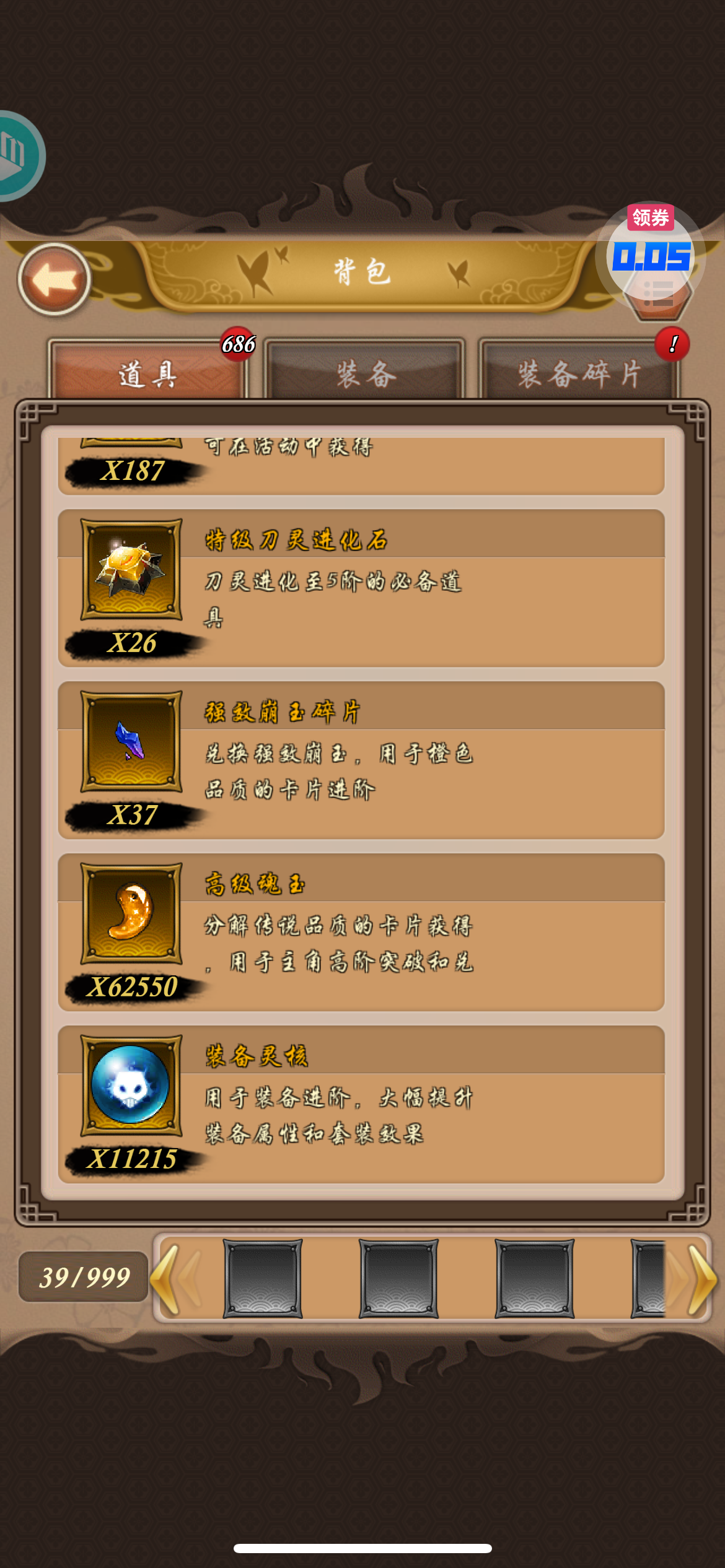Tap the right arrow of the slot bar
Screen dimensions: 725x1568
701,1279
